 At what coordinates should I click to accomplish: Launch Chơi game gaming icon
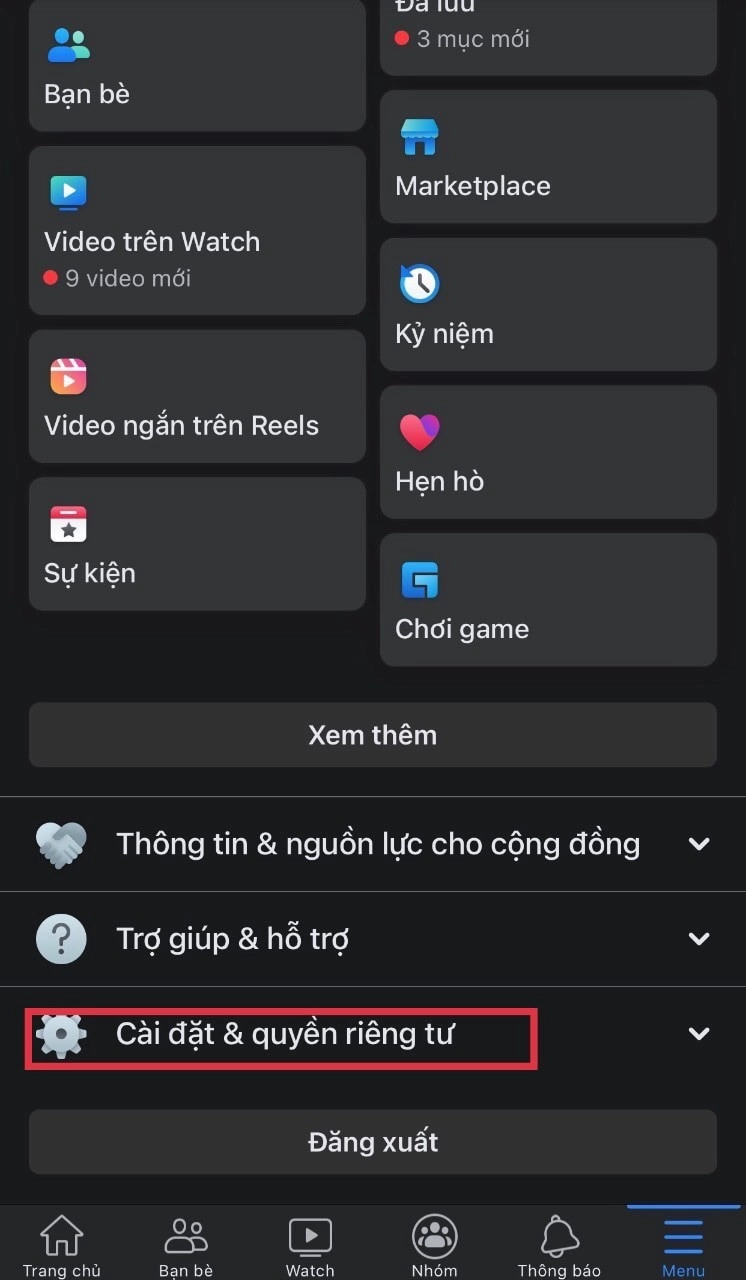tap(420, 580)
